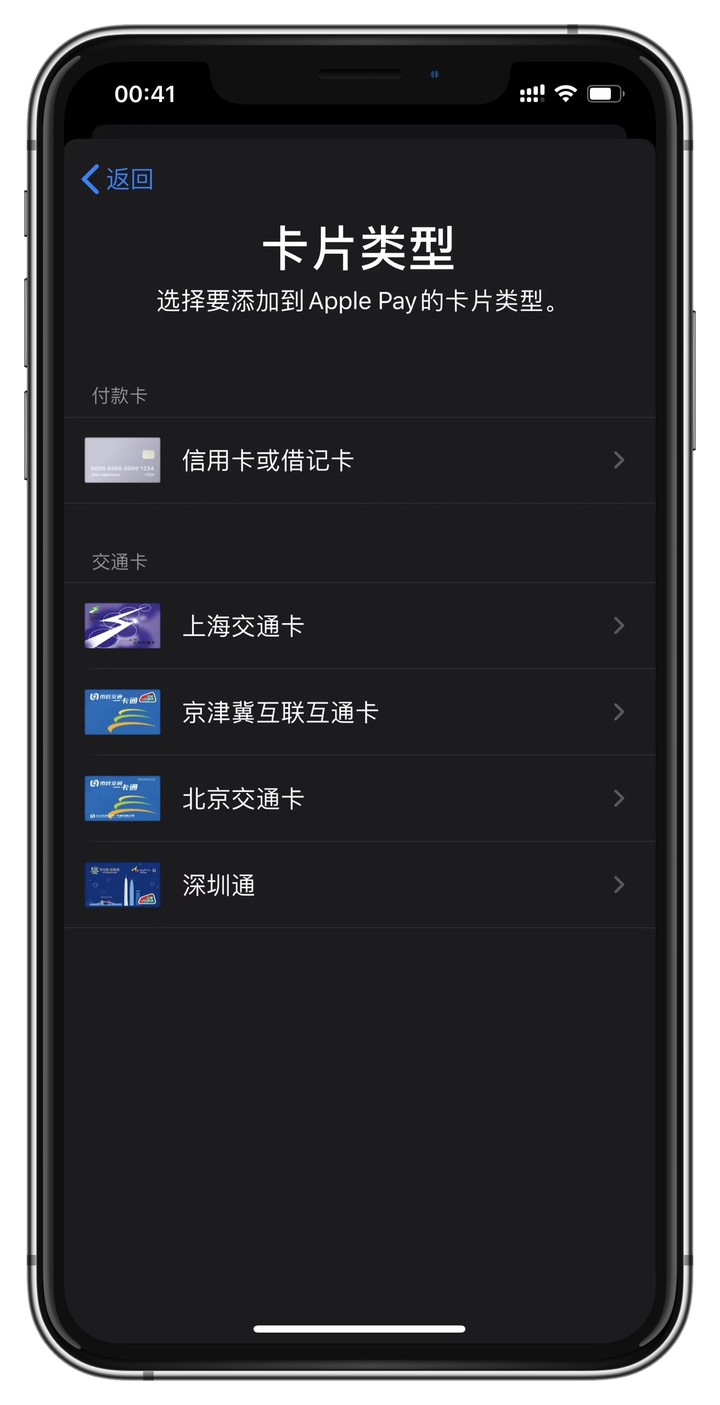
Task: Add 北京交通卡 transit card
Action: pos(360,798)
